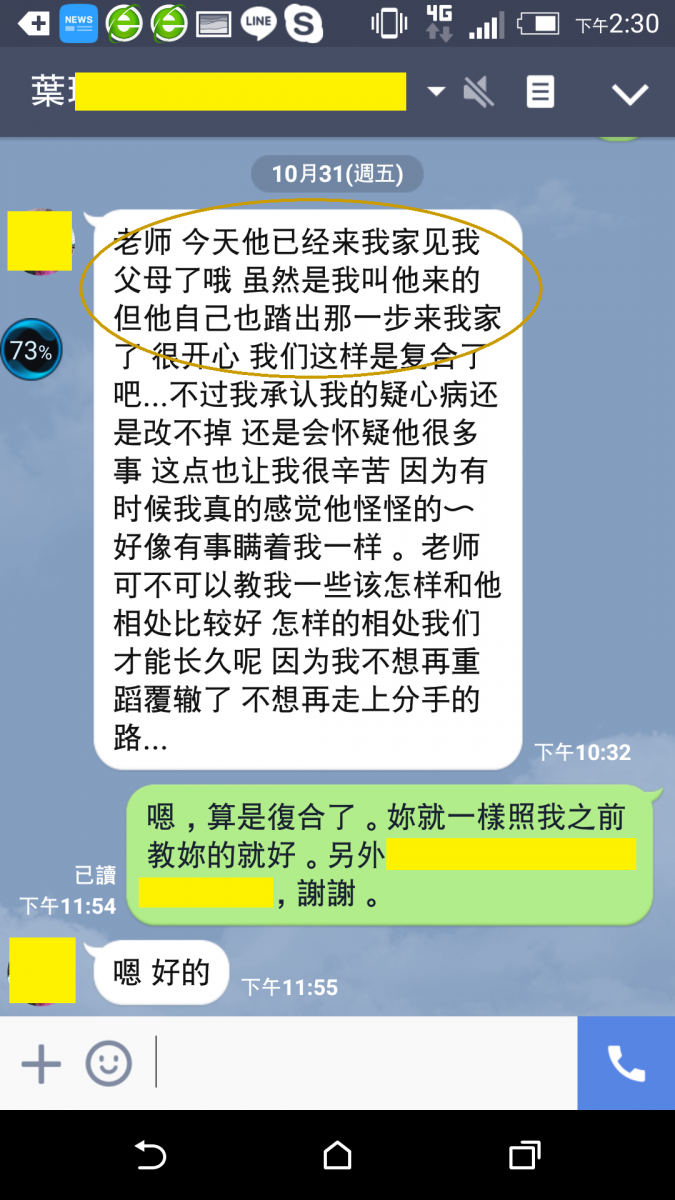
Task: Start a voice call with this contact
Action: coord(626,1064)
